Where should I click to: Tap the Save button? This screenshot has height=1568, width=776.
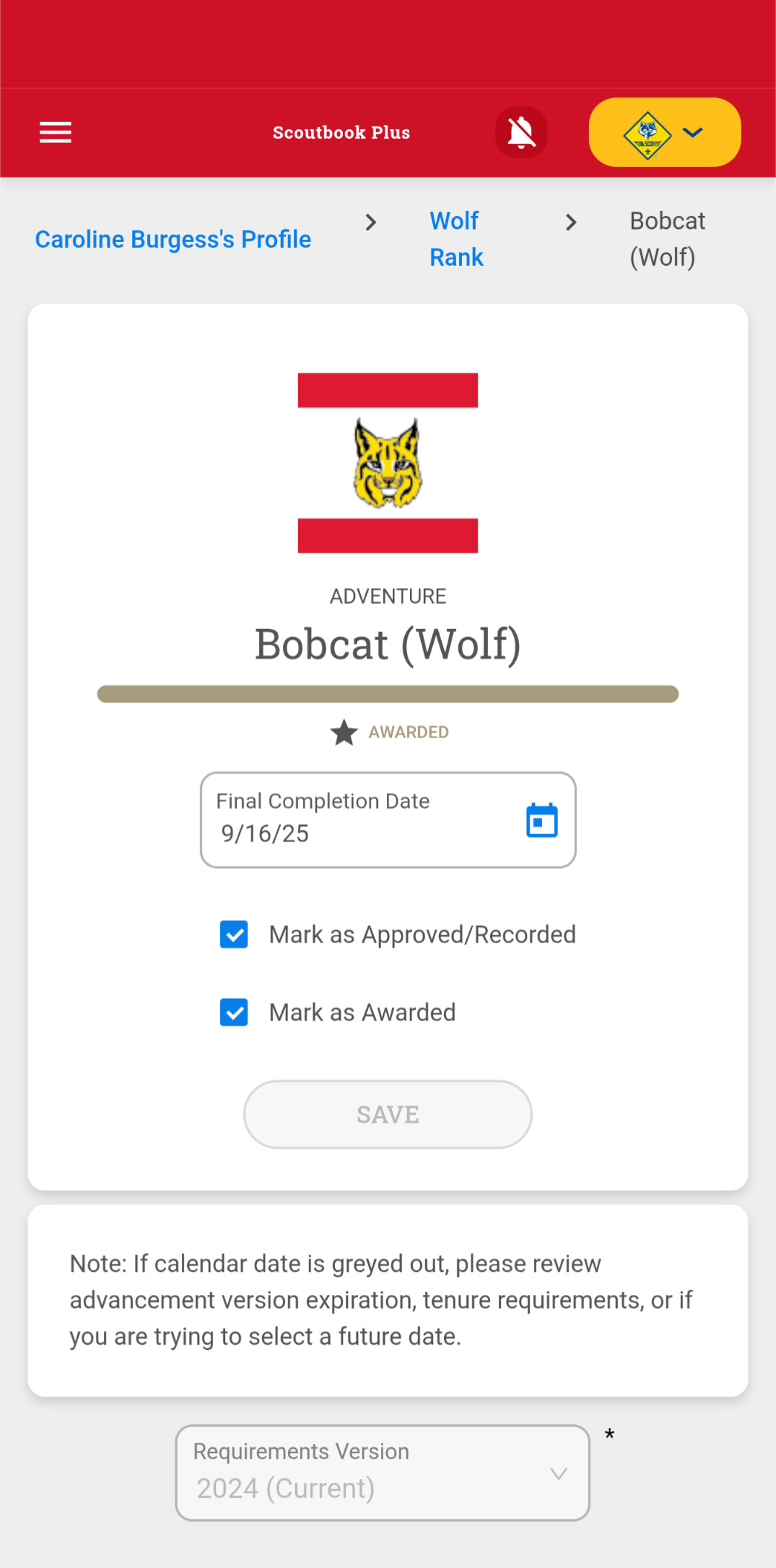click(388, 1114)
